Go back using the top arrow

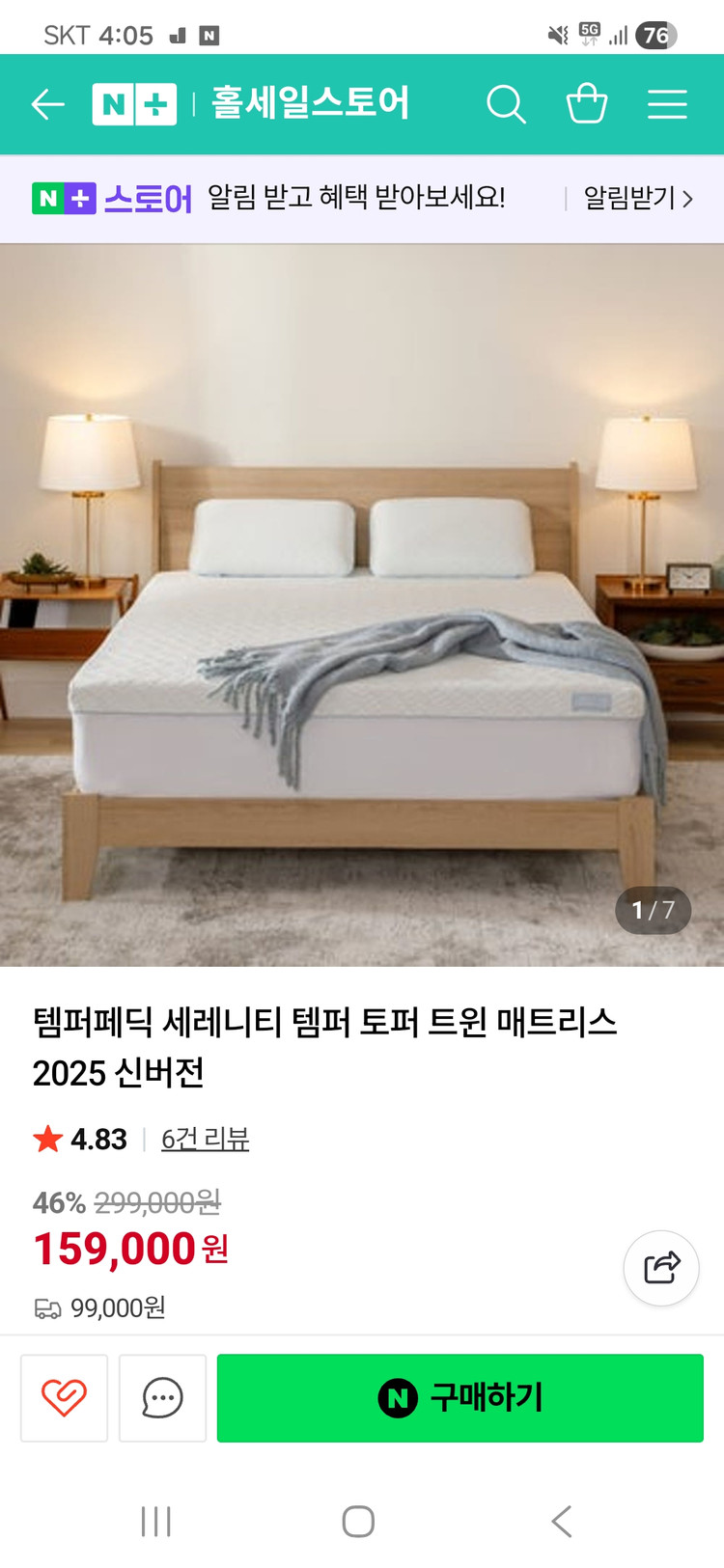(47, 104)
